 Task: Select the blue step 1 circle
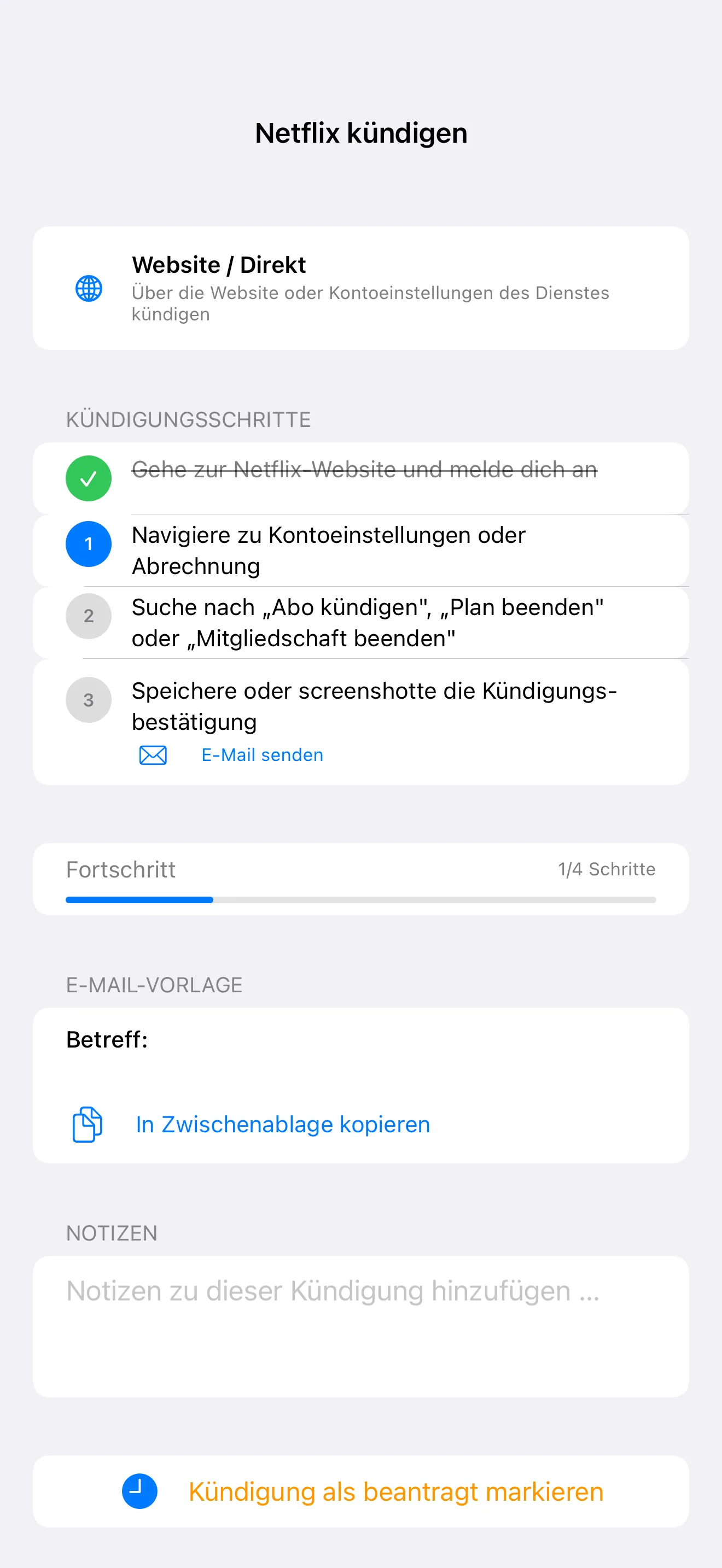(x=88, y=544)
